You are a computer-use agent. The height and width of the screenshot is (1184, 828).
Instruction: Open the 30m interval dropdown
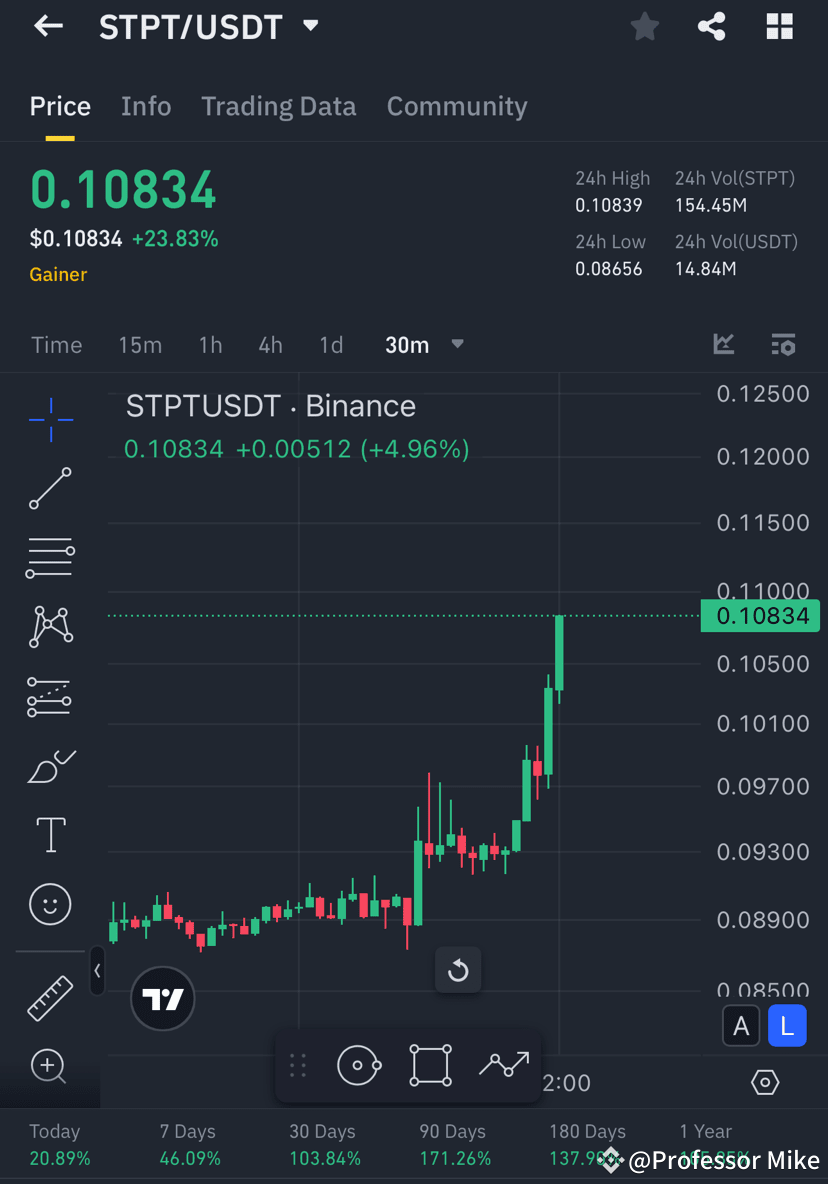[424, 344]
